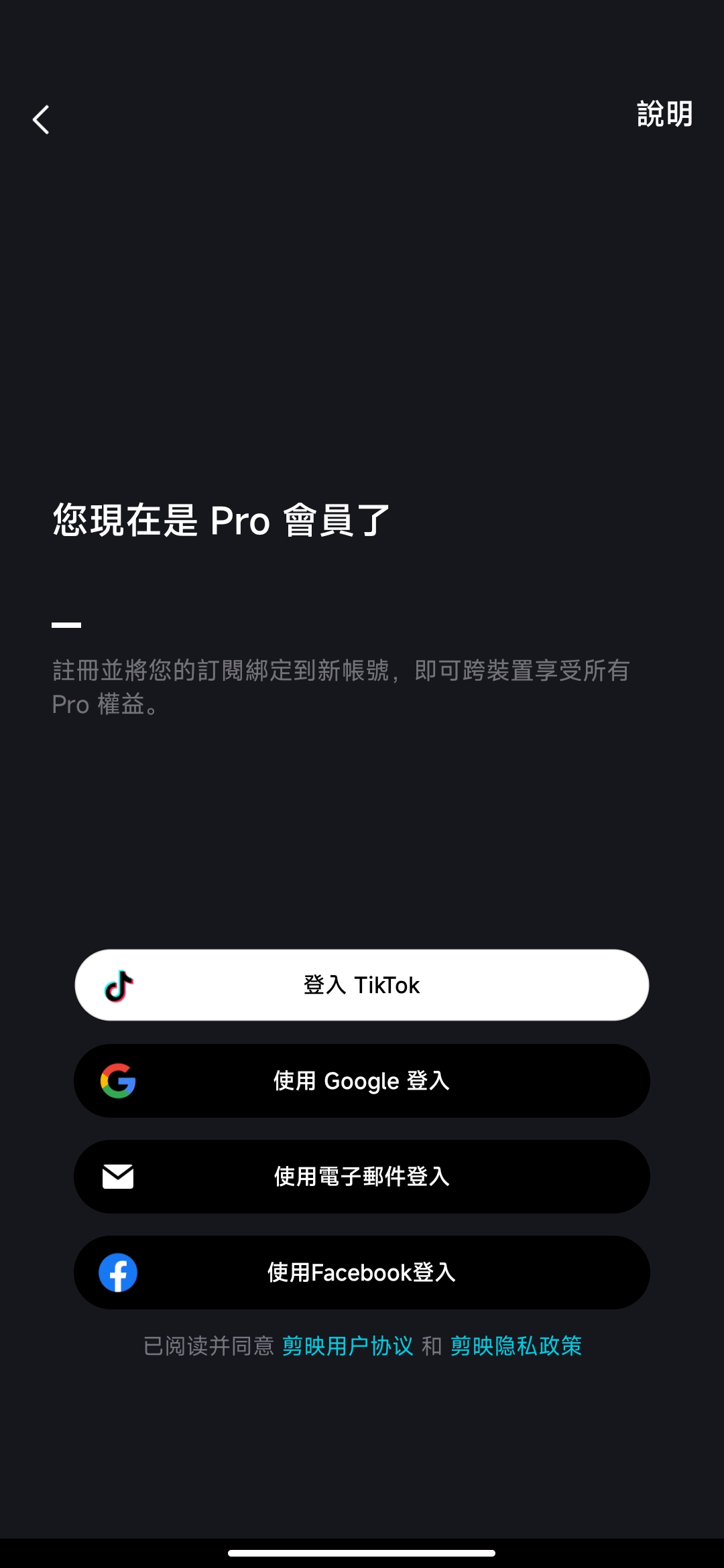Open the 剪映隐私政策 privacy link
The image size is (724, 1568).
518,1346
